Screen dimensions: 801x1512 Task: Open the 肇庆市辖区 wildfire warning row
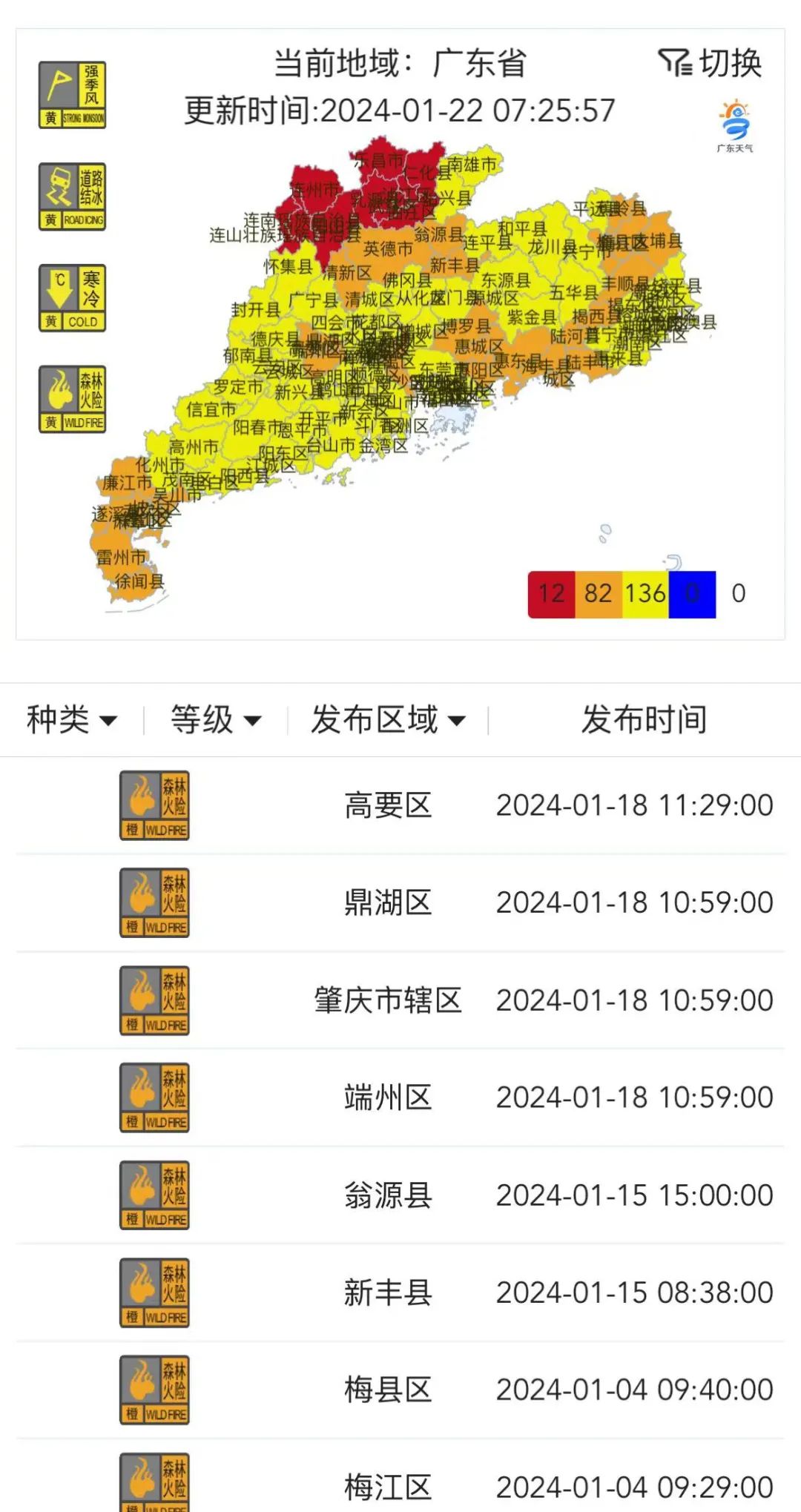click(400, 1000)
